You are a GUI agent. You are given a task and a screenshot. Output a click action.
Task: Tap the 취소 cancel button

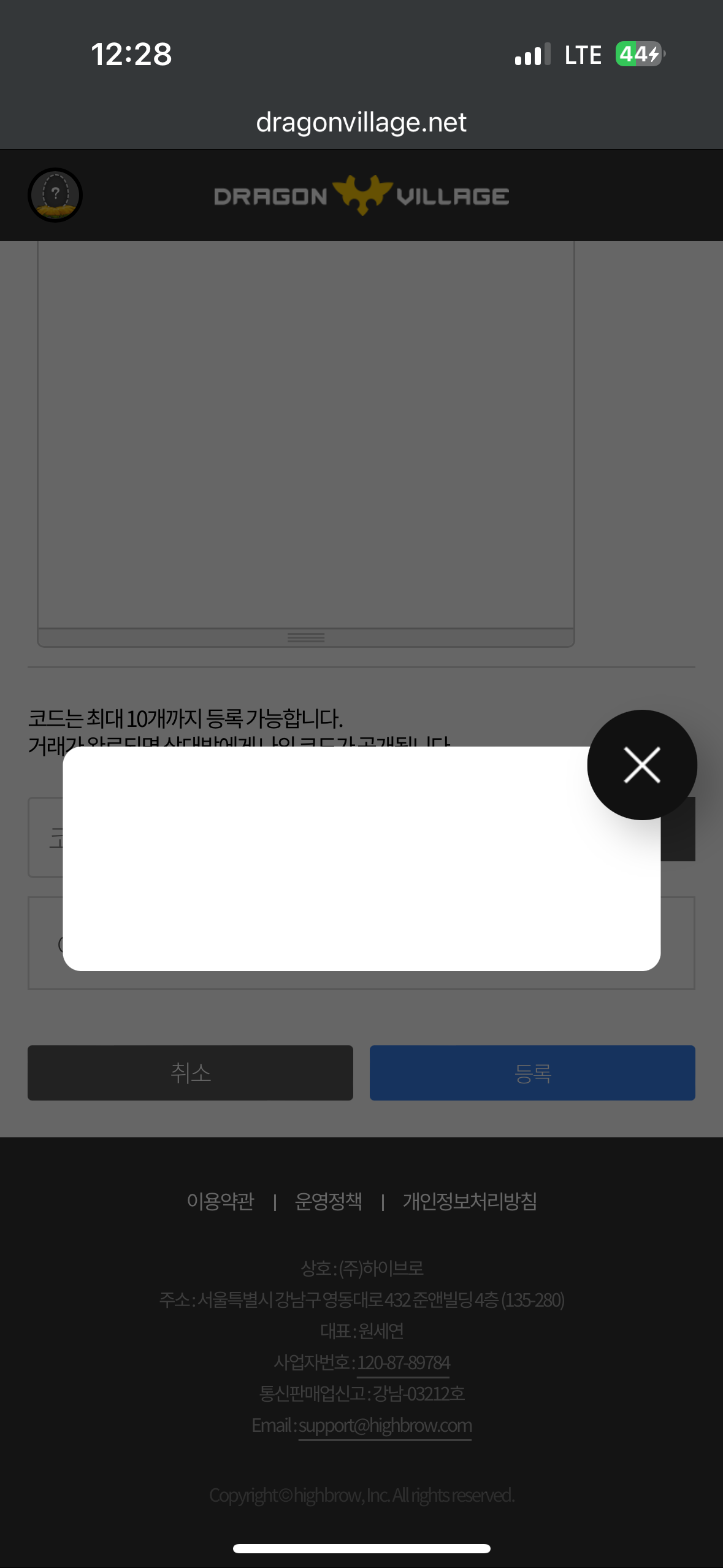[x=190, y=1072]
